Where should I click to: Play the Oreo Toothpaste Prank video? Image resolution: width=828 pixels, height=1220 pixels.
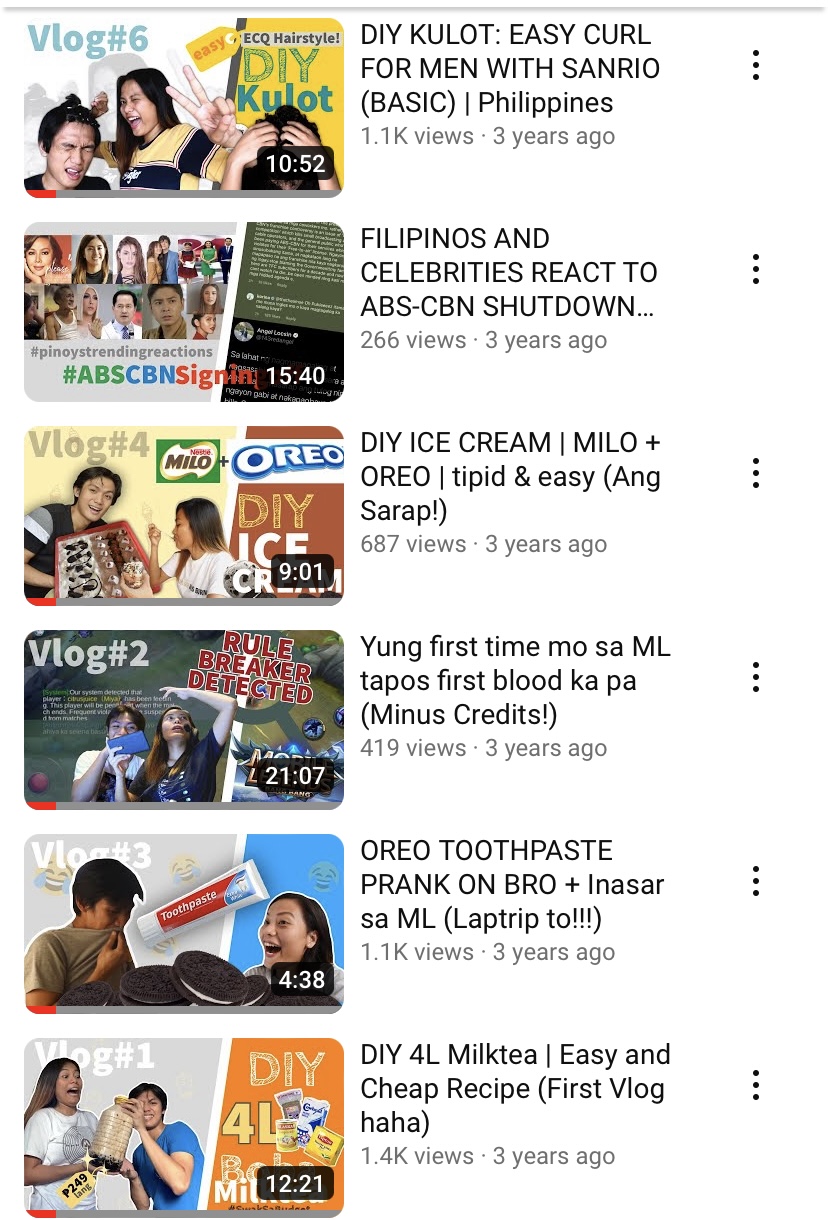[x=184, y=924]
